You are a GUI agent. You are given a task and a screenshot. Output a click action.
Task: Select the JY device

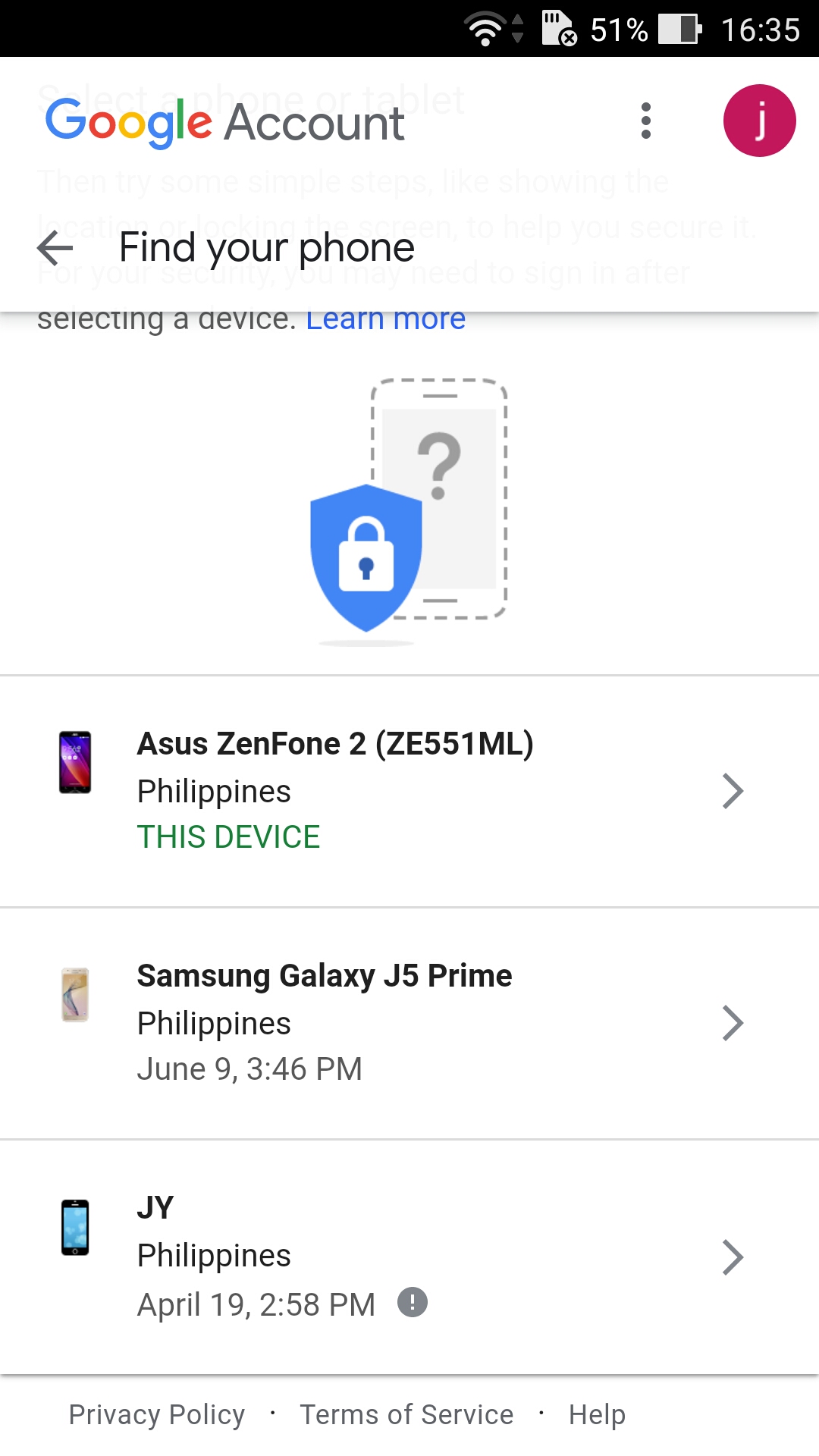pos(409,1257)
